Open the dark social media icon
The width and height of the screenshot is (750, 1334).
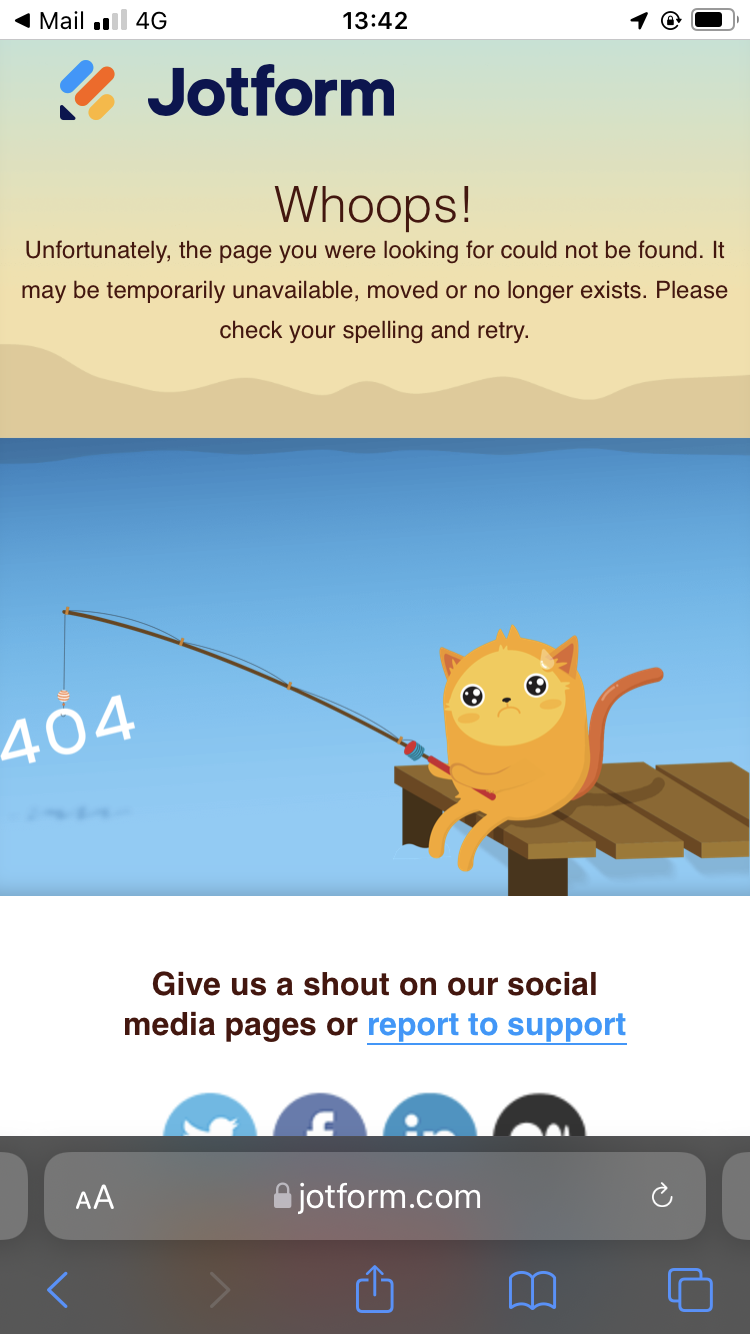[x=539, y=1116]
